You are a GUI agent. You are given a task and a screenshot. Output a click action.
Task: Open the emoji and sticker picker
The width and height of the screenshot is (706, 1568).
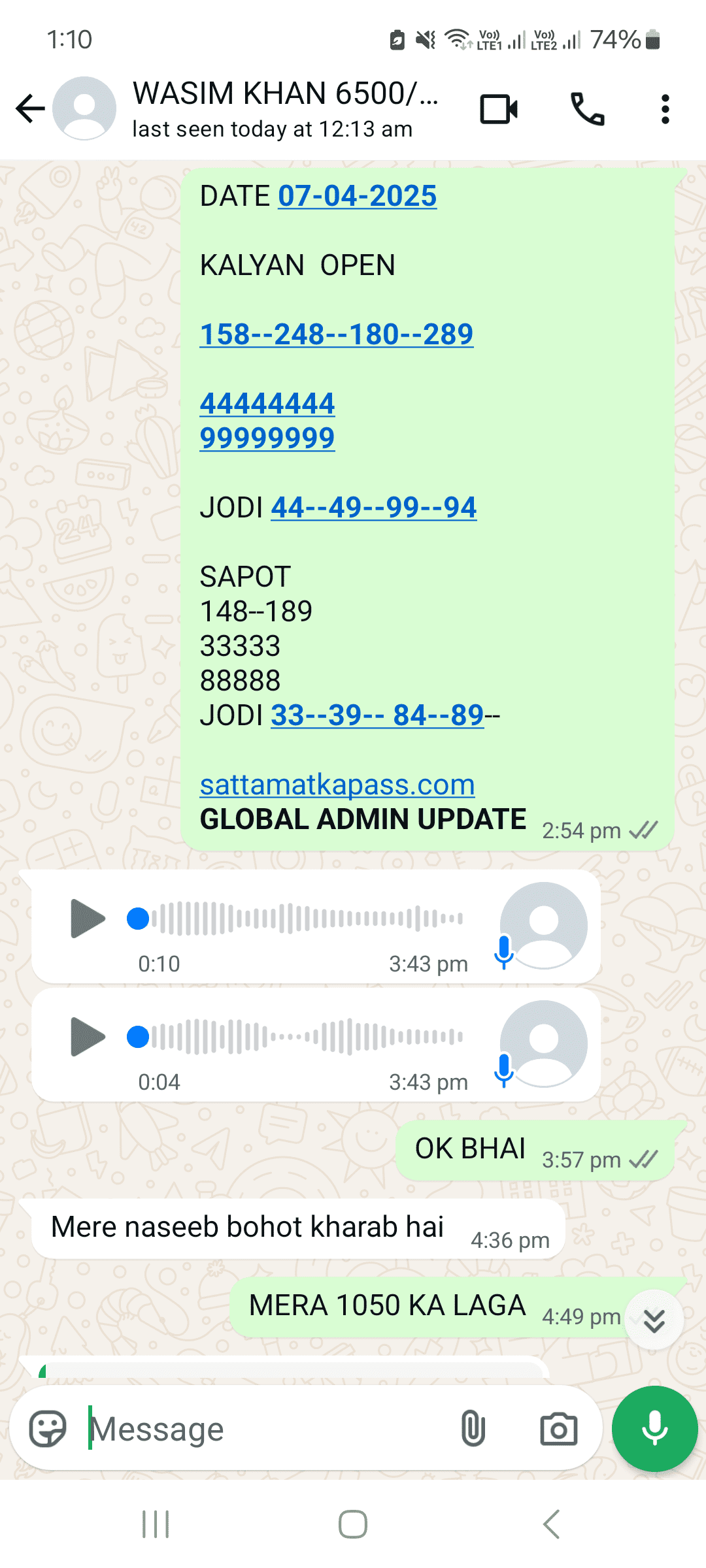[x=48, y=1429]
